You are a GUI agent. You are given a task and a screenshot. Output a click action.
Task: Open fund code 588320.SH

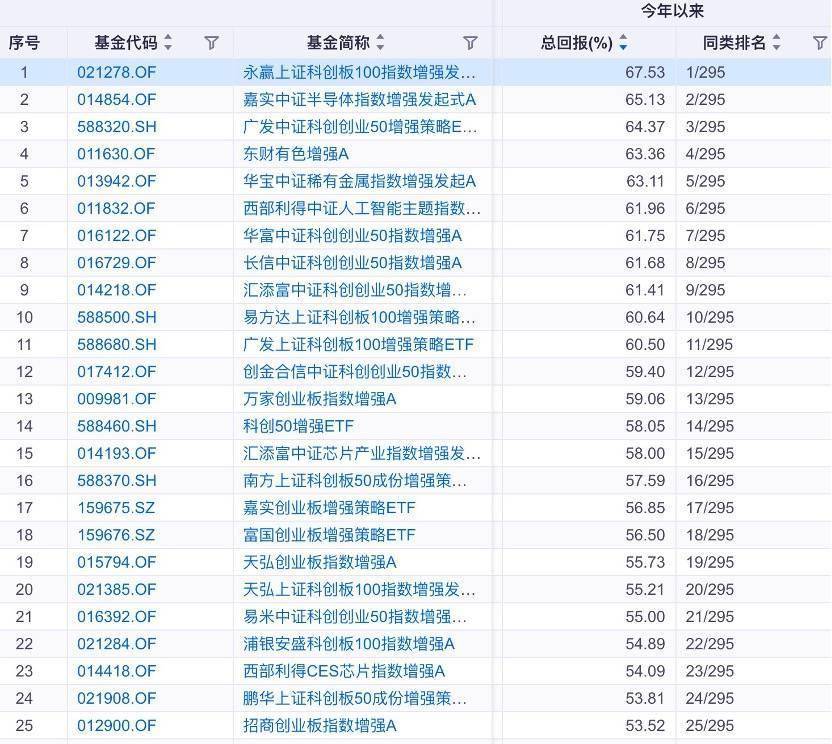pos(117,126)
